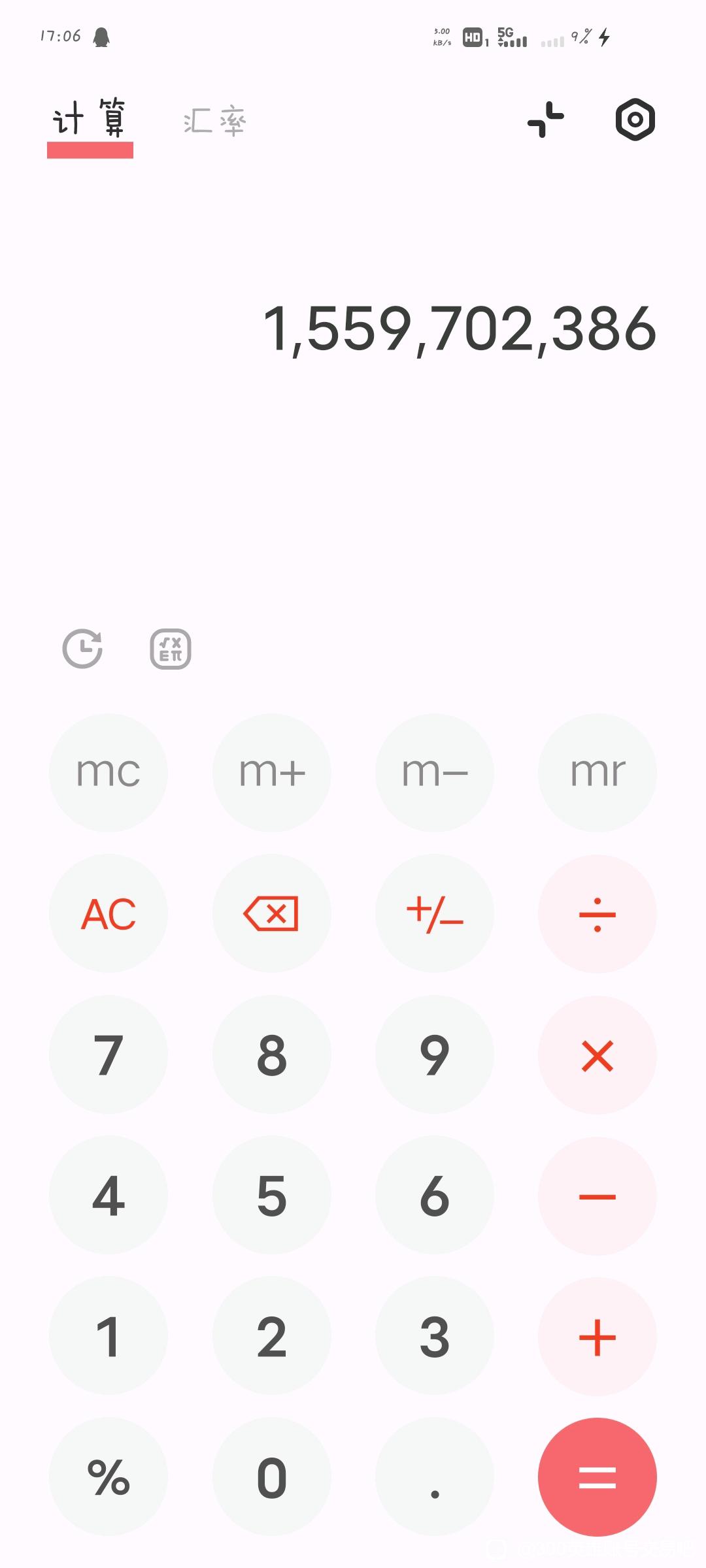Screen dimensions: 706x1568
Task: Add the value to memory with m+
Action: (x=272, y=772)
